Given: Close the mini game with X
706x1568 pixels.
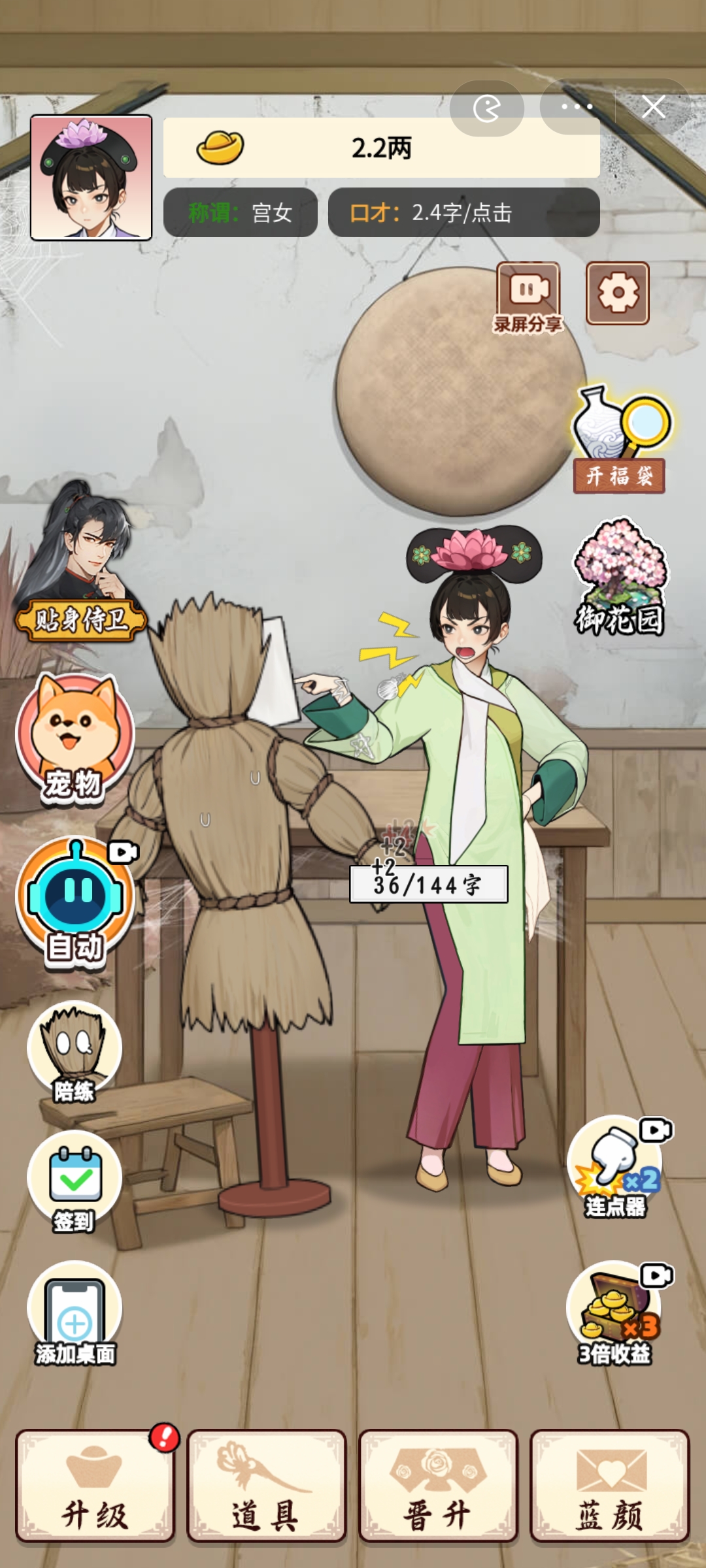Looking at the screenshot, I should (654, 107).
